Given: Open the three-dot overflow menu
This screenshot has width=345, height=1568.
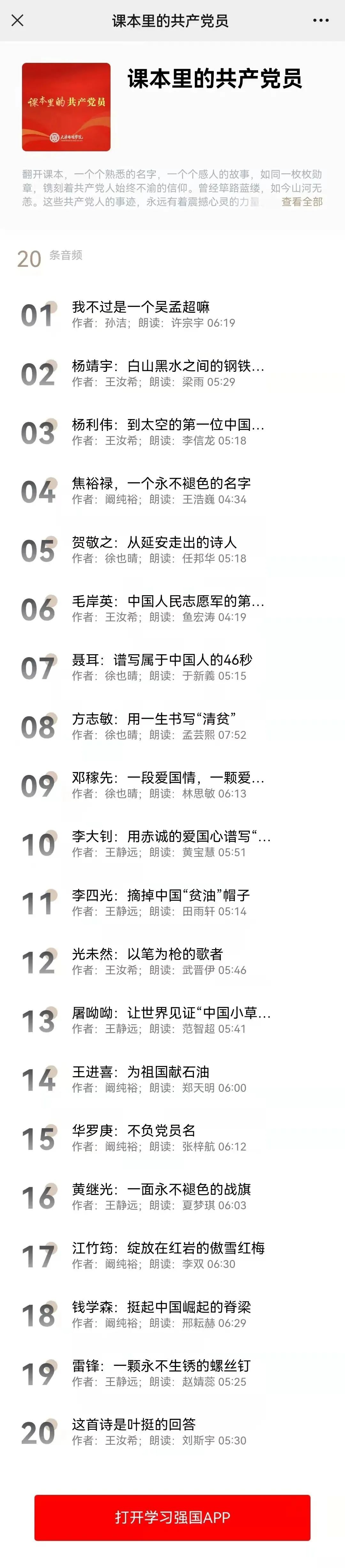Looking at the screenshot, I should pos(321,20).
